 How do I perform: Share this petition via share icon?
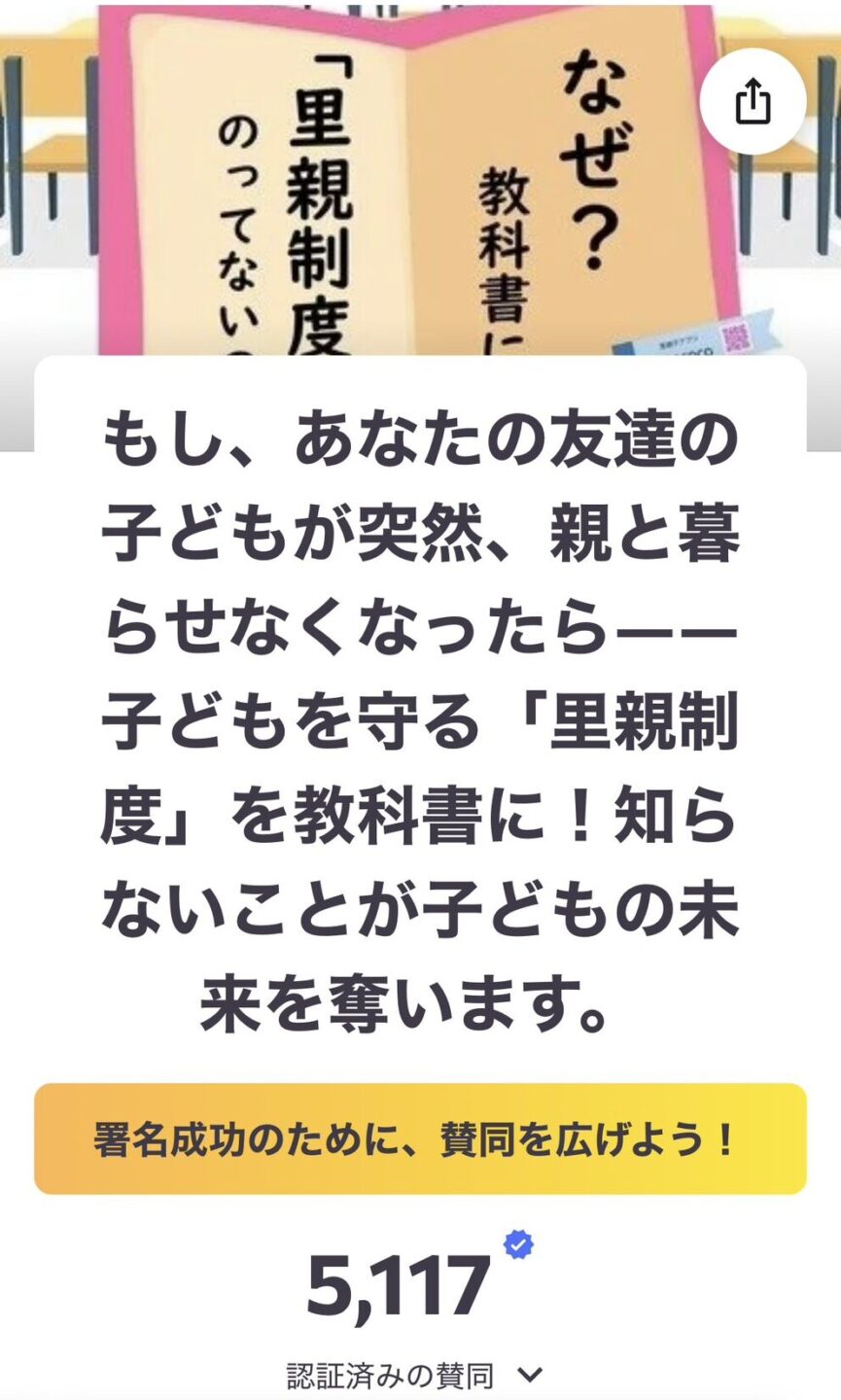(x=753, y=101)
